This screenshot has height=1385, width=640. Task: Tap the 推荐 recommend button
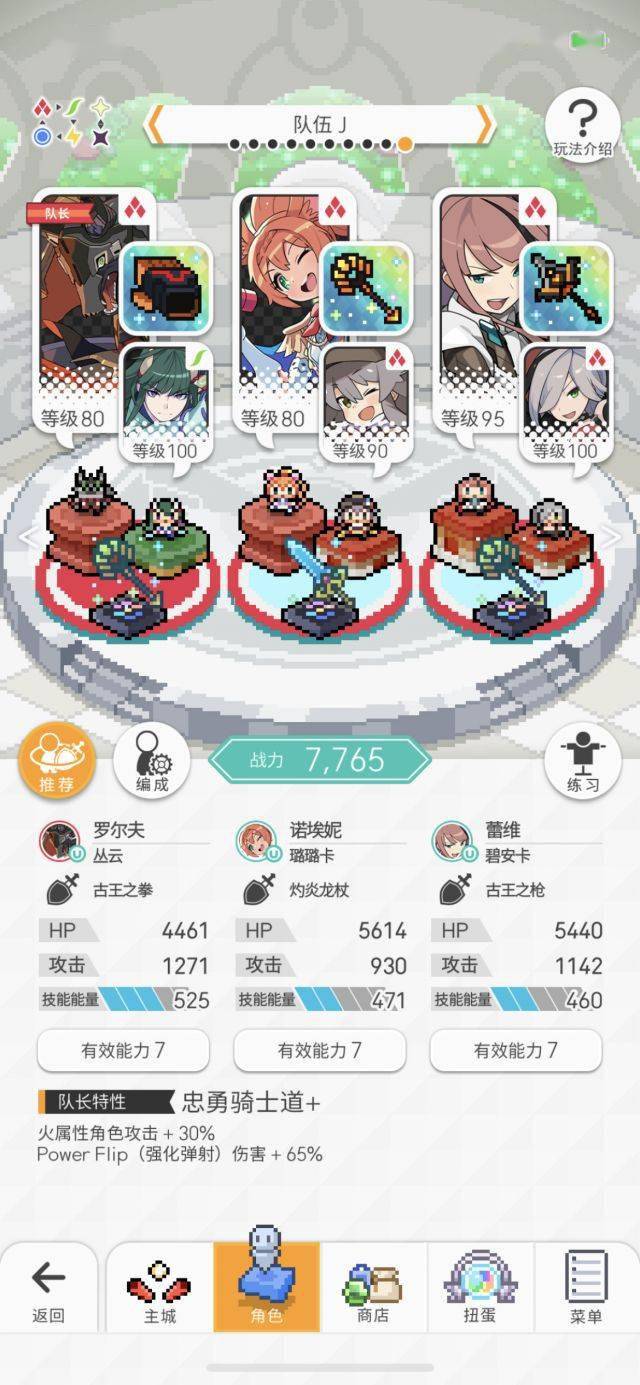click(57, 760)
